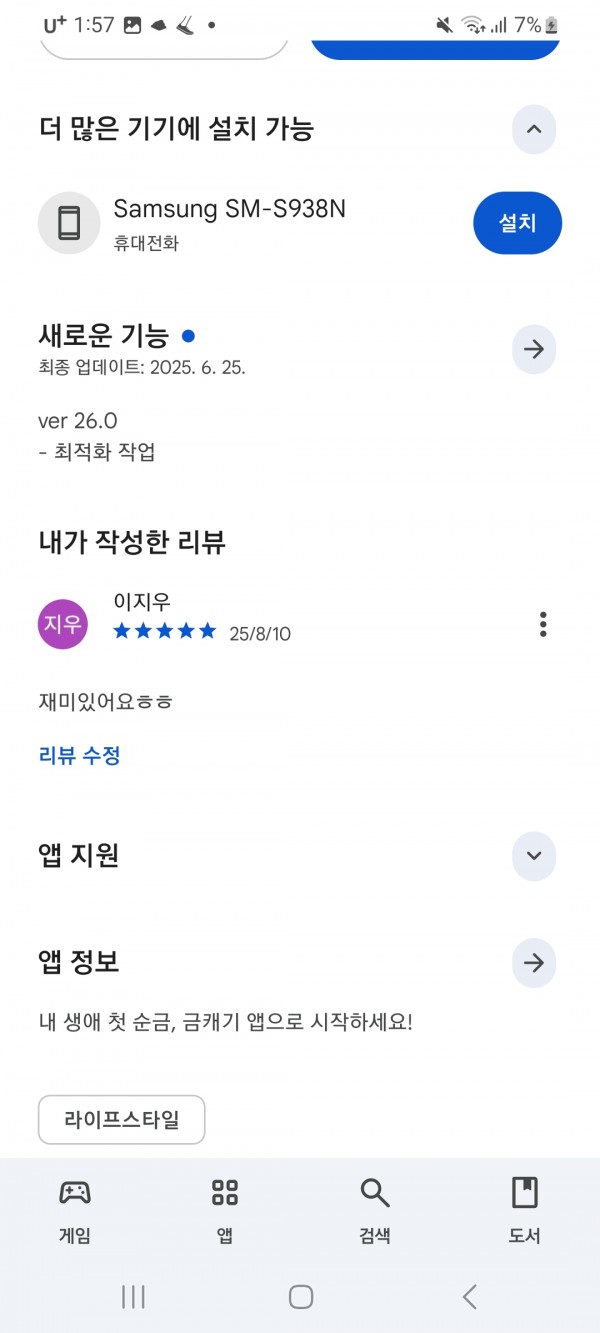Tap the 리뷰 수정 link
Viewport: 600px width, 1333px height.
[79, 756]
